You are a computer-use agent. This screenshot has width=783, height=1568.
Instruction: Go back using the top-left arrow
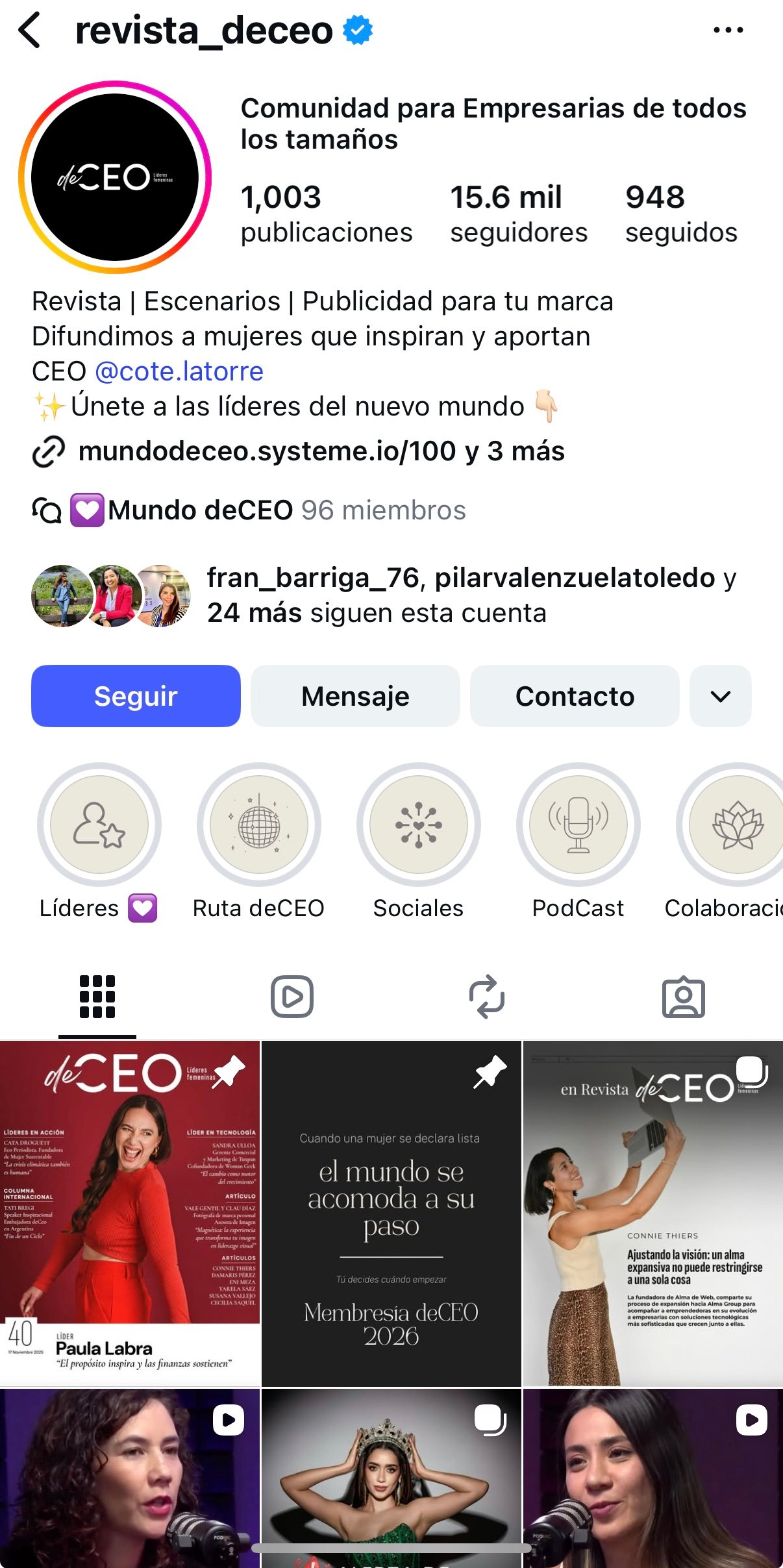point(30,31)
